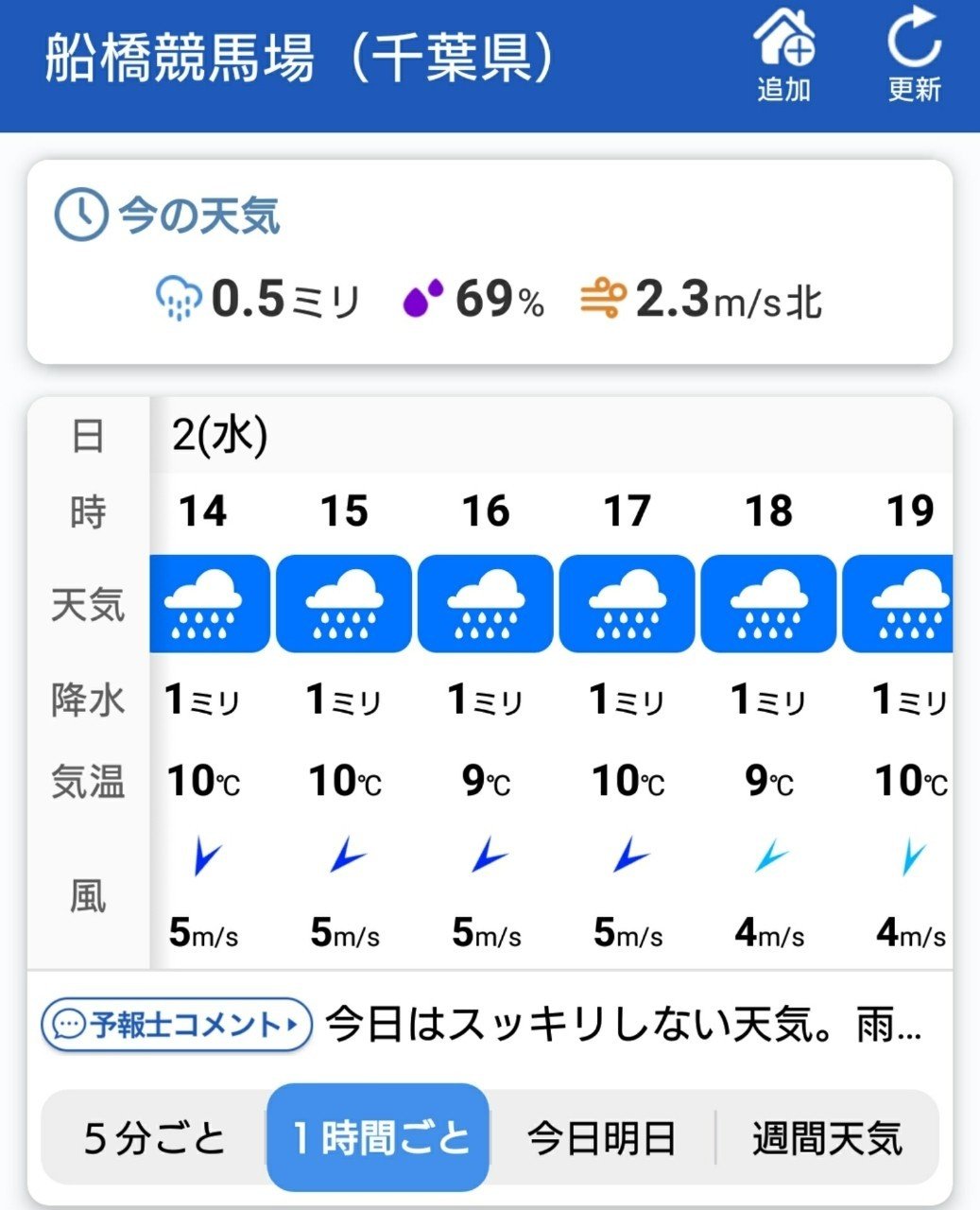
Task: Select the 1時間ごと hourly tab
Action: point(379,1137)
